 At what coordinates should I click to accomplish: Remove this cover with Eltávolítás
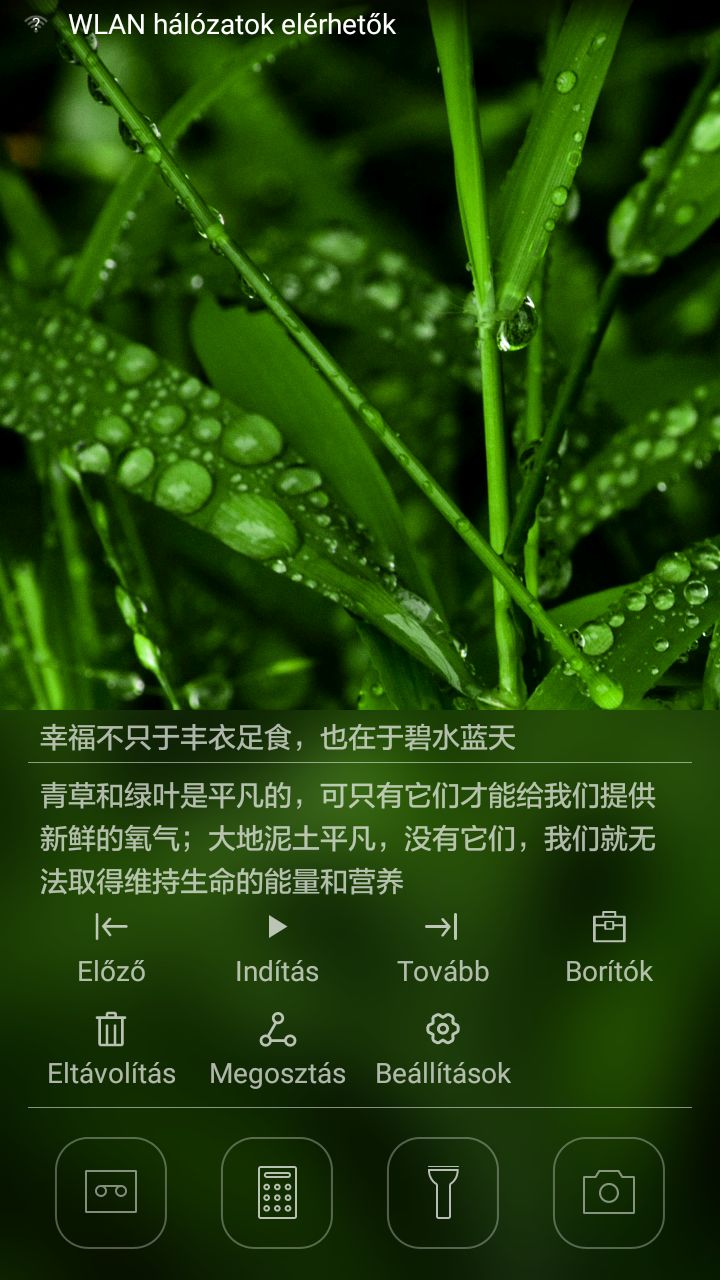tap(111, 1048)
